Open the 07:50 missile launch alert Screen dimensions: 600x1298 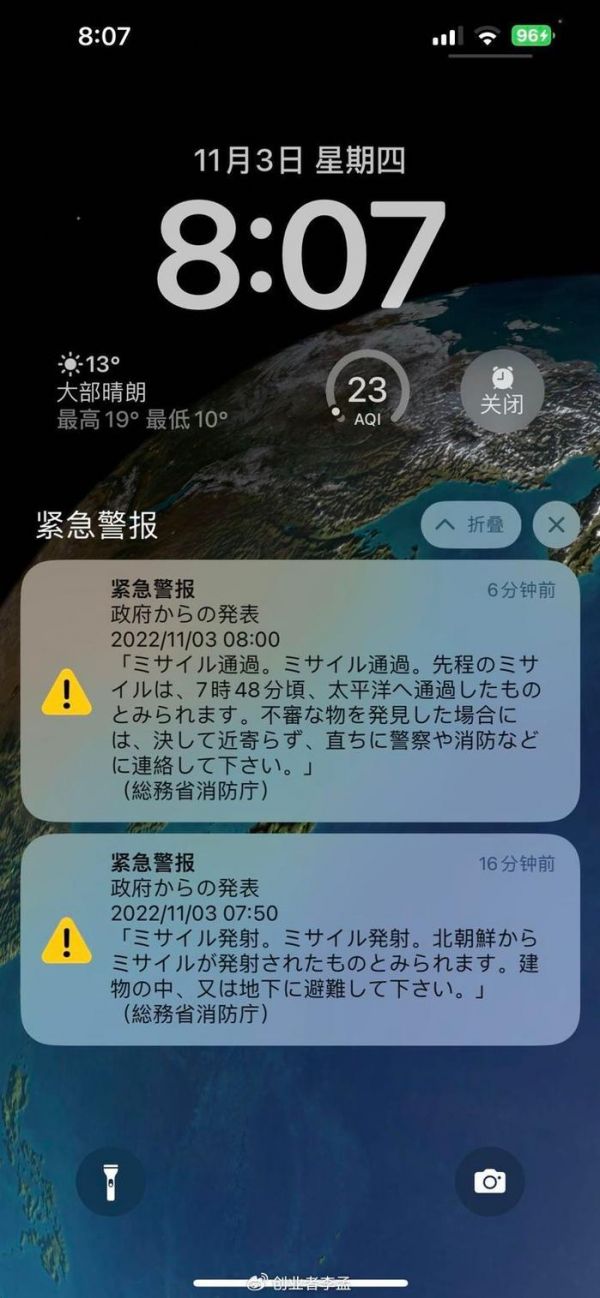tap(300, 940)
